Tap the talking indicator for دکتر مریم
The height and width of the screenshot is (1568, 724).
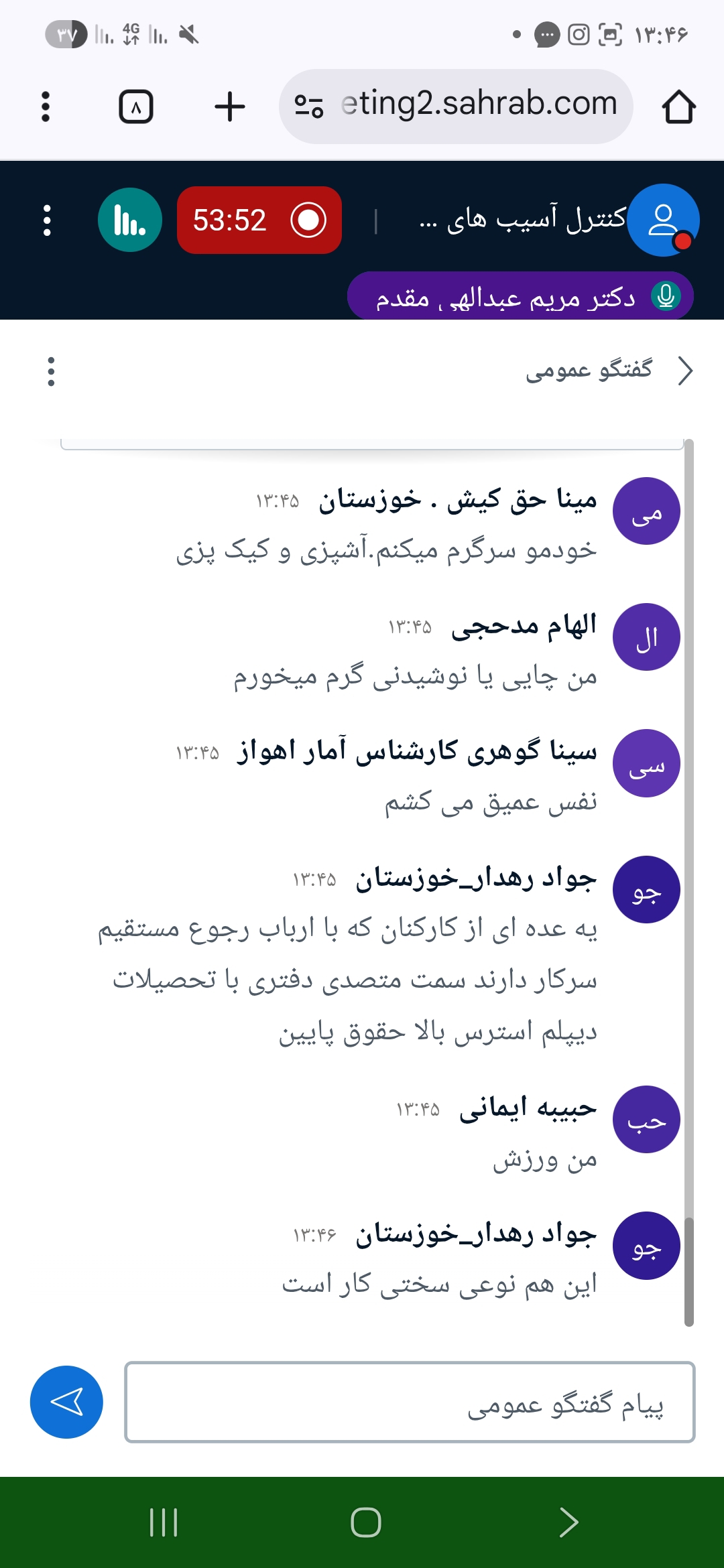(520, 296)
